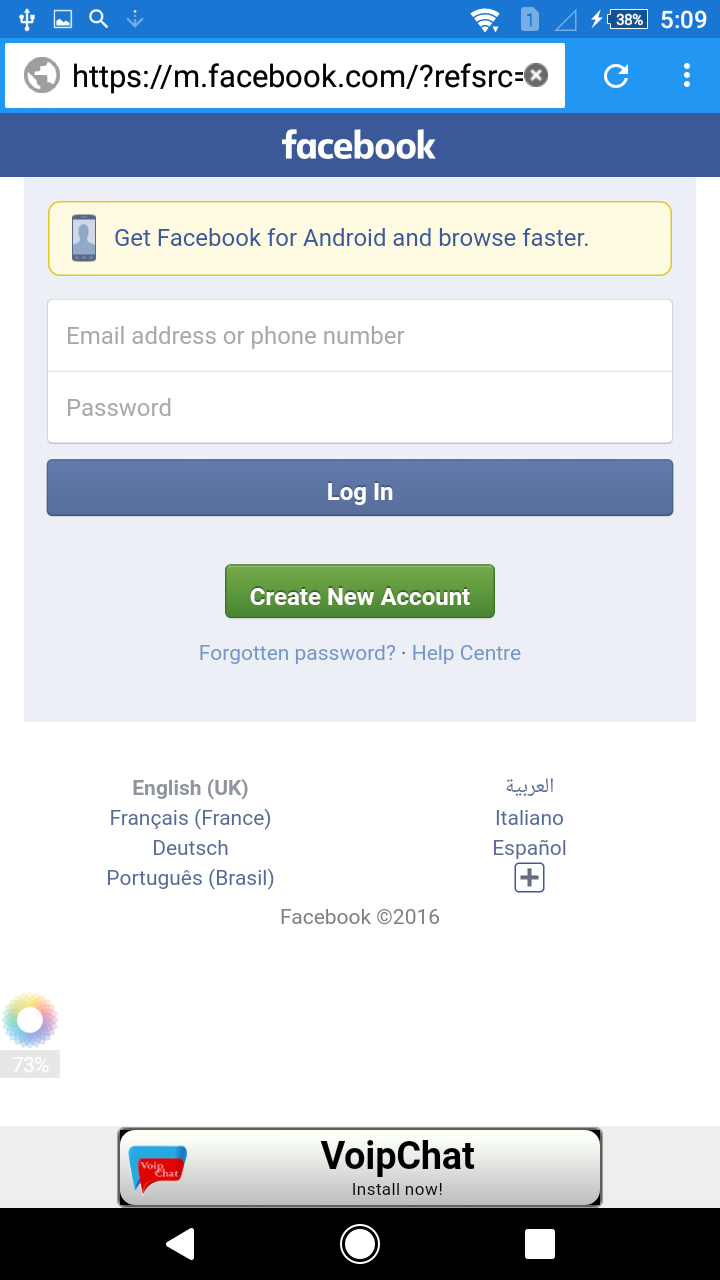Screen dimensions: 720x1280
Task: Open the Get Facebook for Android banner
Action: pyautogui.click(x=360, y=238)
